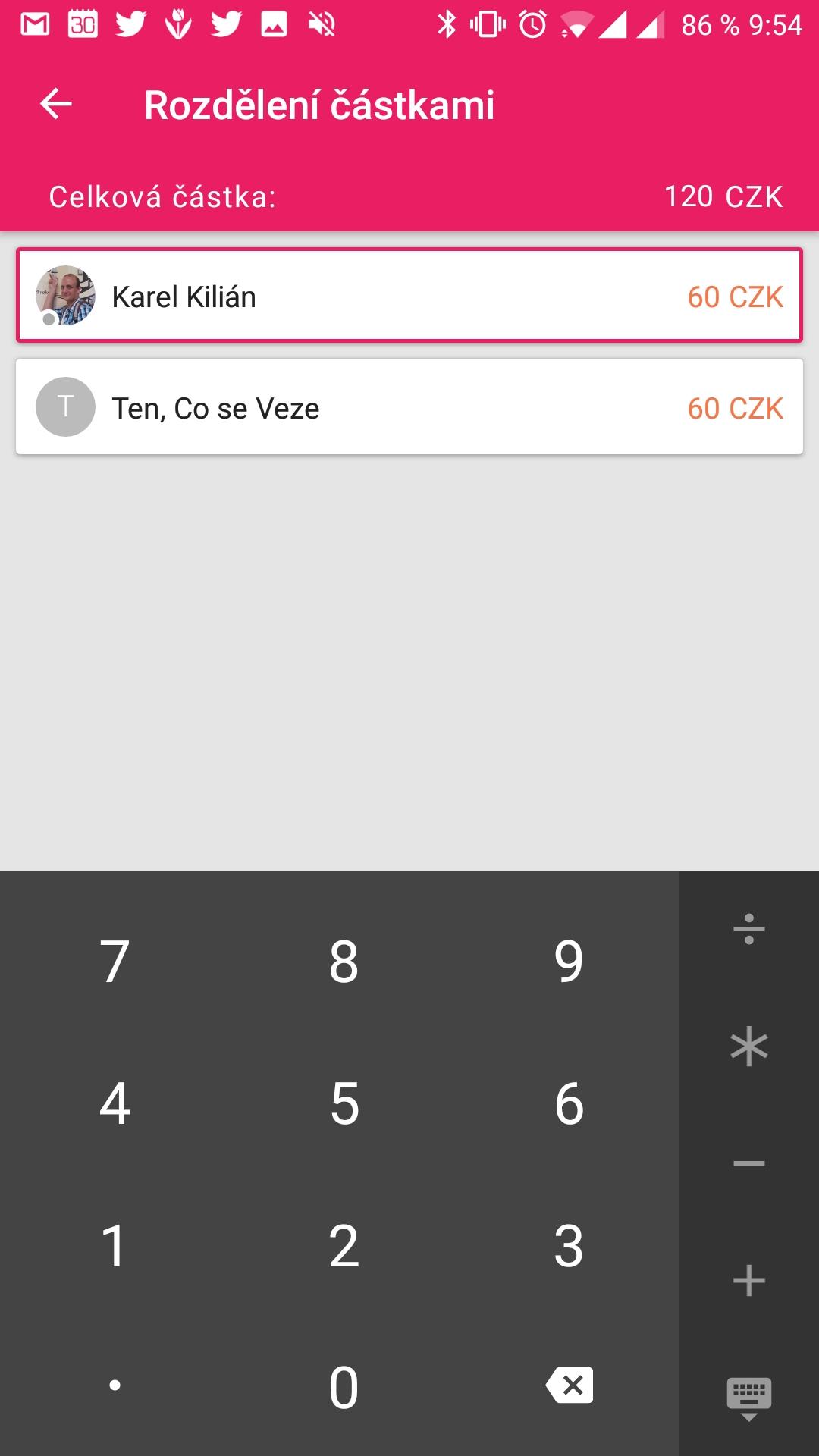
Task: Go back from Rozdělení částkami
Action: coord(56,104)
